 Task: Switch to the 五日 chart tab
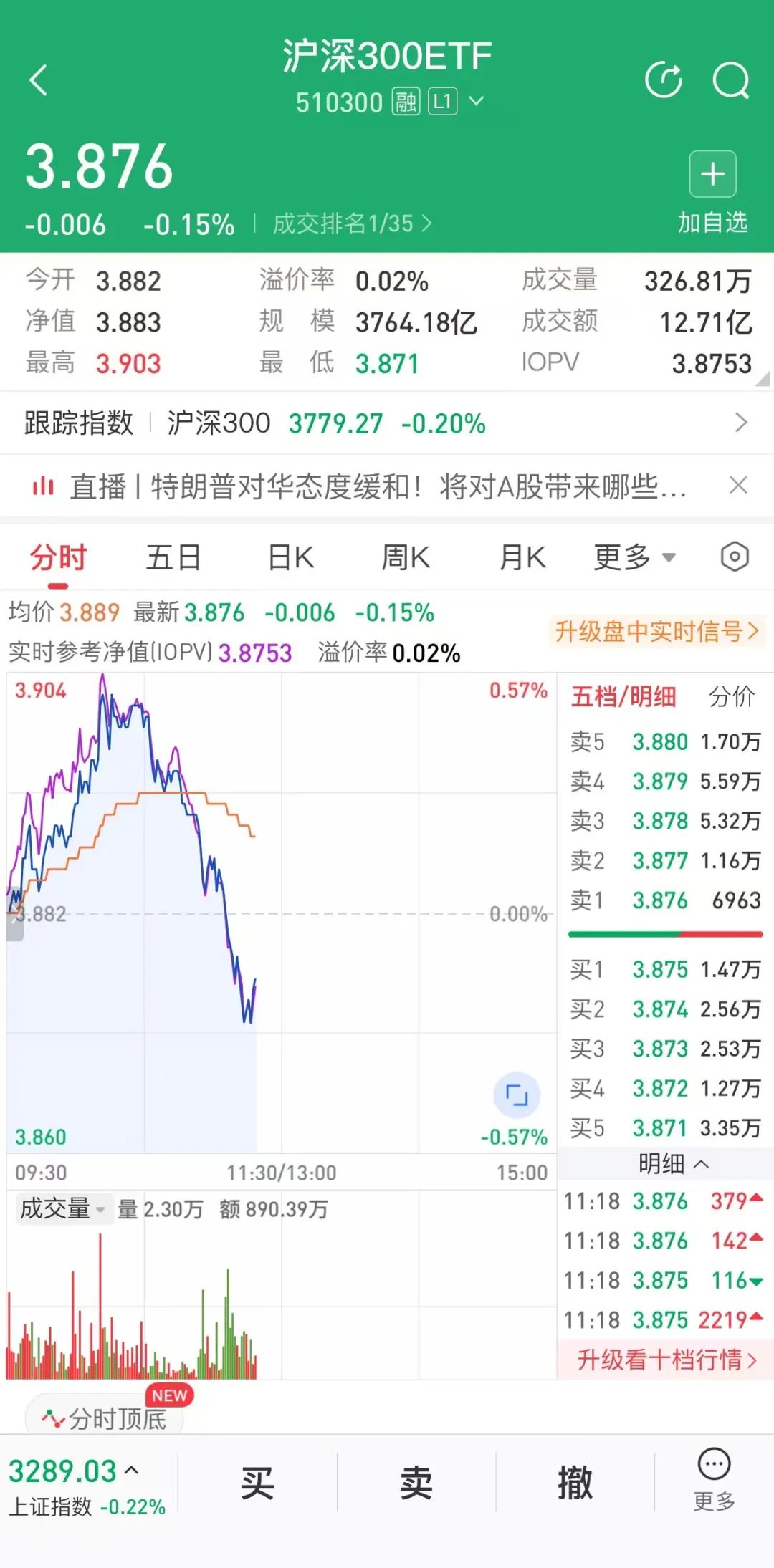[x=173, y=557]
